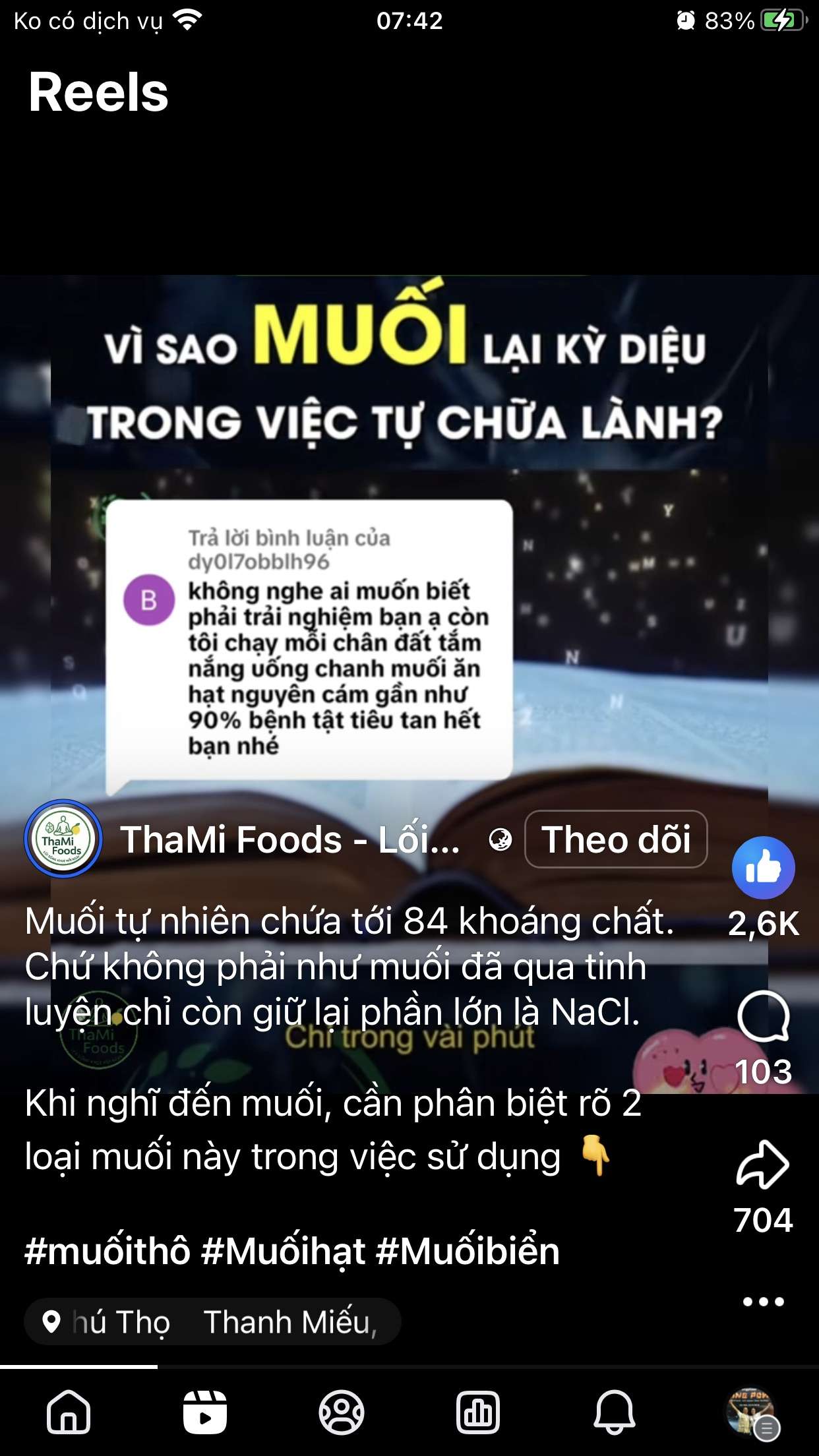Open the notifications bell
The width and height of the screenshot is (819, 1456).
pos(614,1412)
